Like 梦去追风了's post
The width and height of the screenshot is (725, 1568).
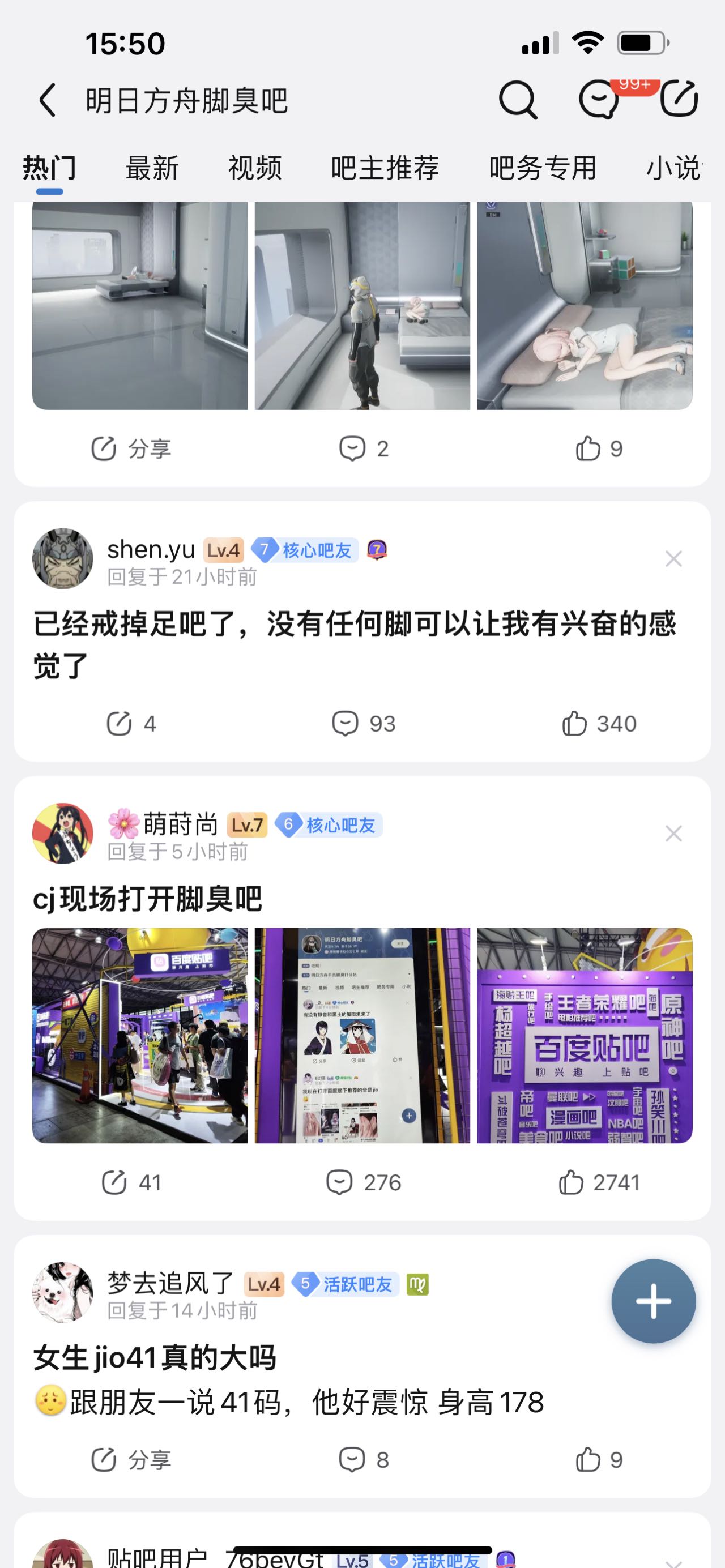(599, 1460)
